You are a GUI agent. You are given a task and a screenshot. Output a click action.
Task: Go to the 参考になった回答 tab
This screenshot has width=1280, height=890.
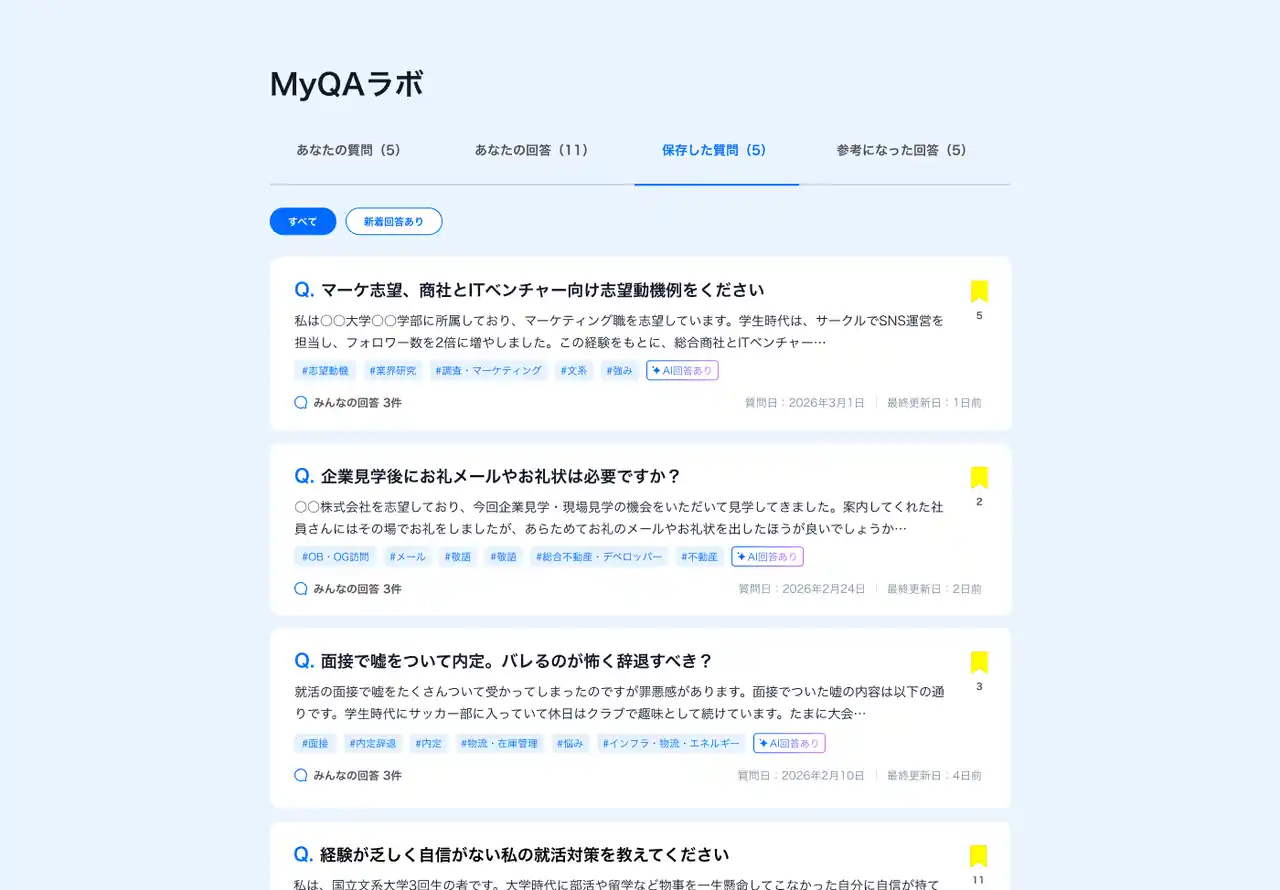[x=902, y=151]
